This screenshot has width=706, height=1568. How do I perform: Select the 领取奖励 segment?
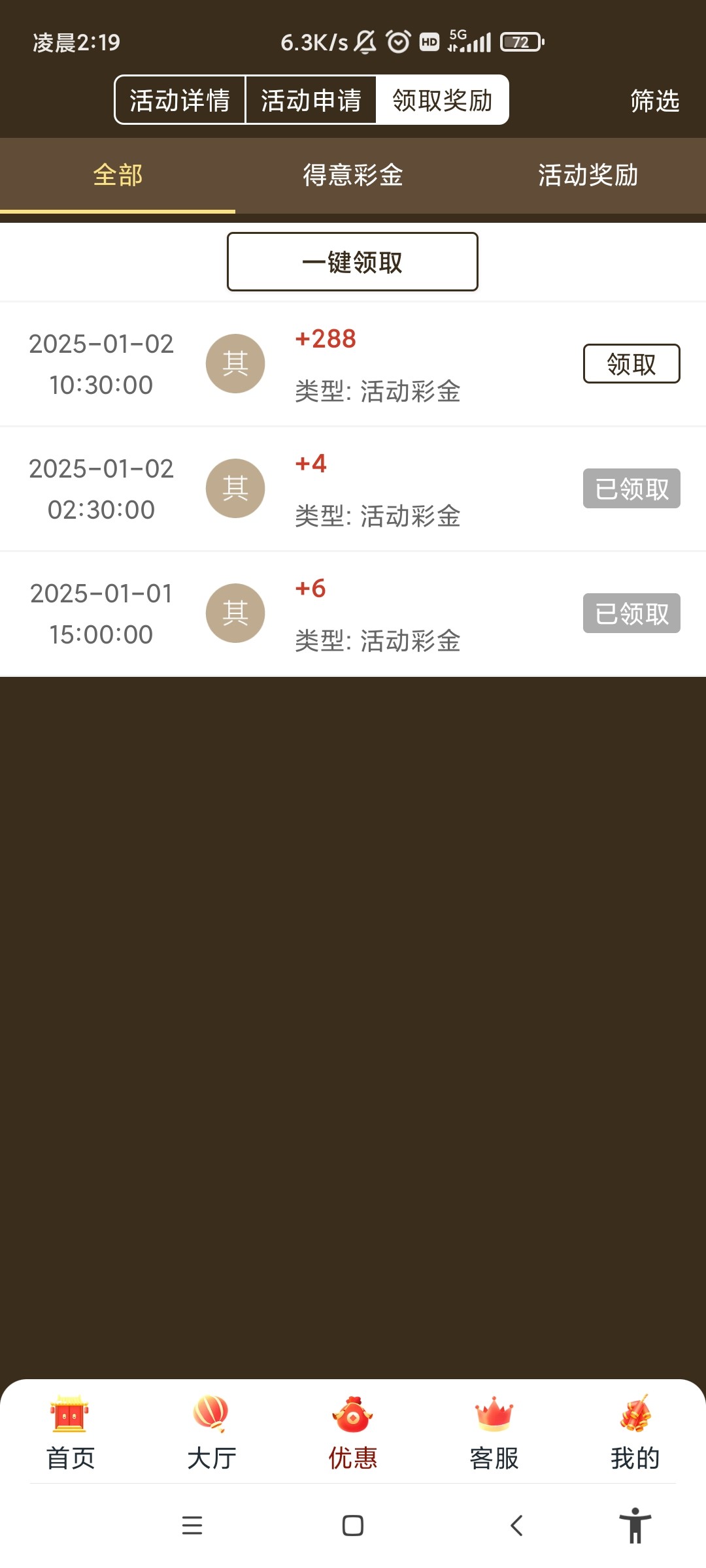point(443,100)
